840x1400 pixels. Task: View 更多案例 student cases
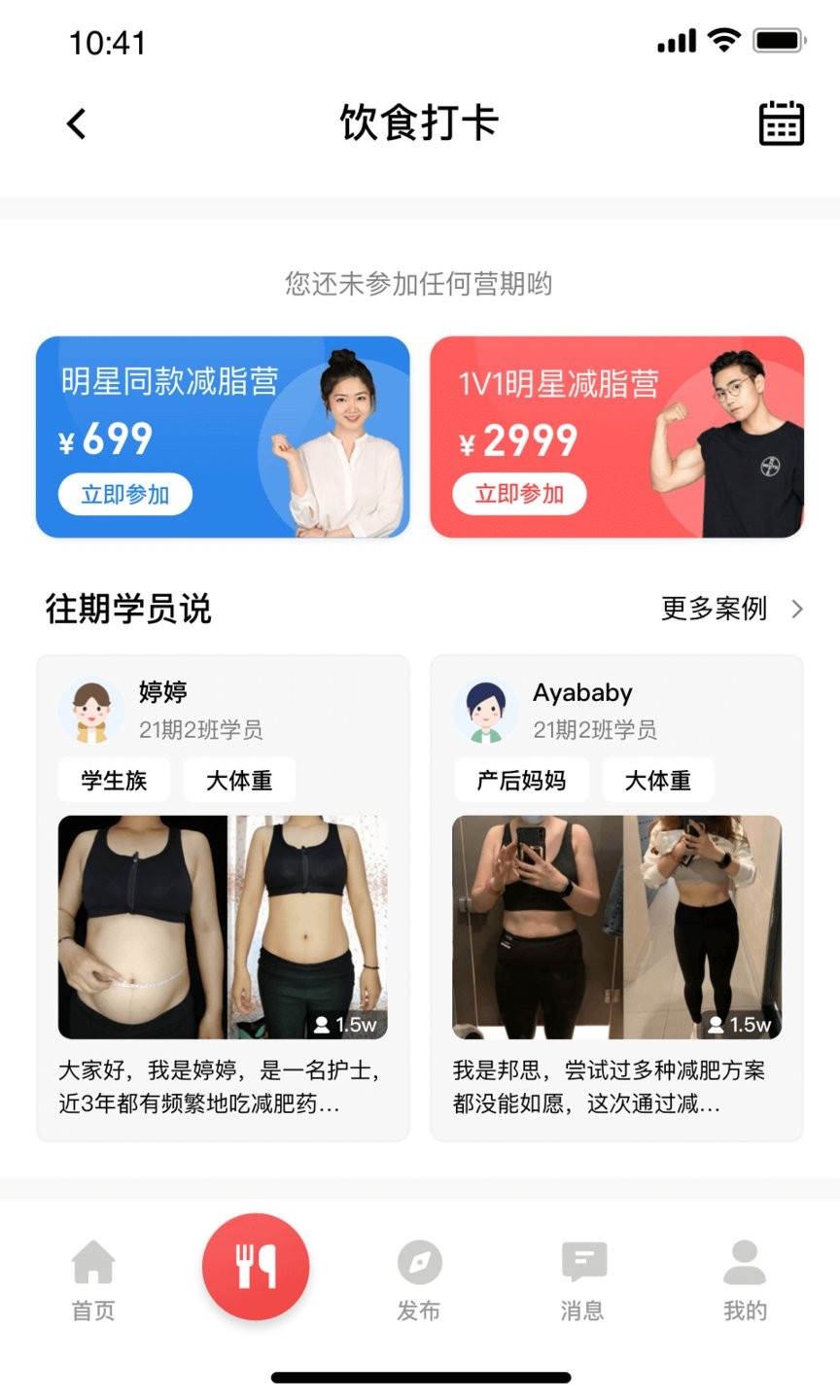[731, 609]
